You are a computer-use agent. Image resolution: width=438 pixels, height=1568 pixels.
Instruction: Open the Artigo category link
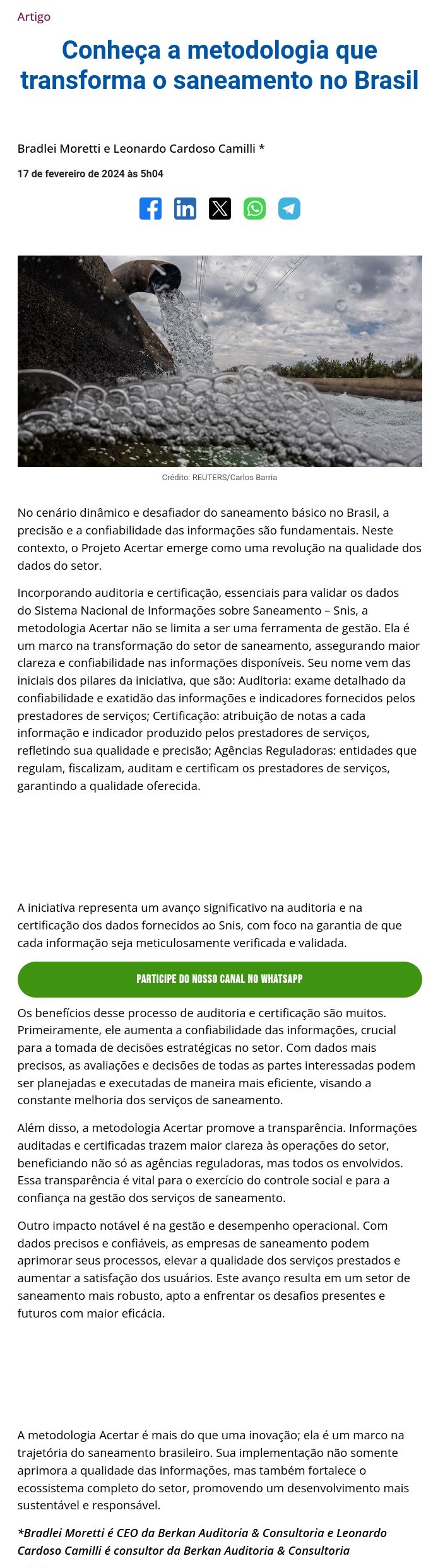[x=34, y=17]
